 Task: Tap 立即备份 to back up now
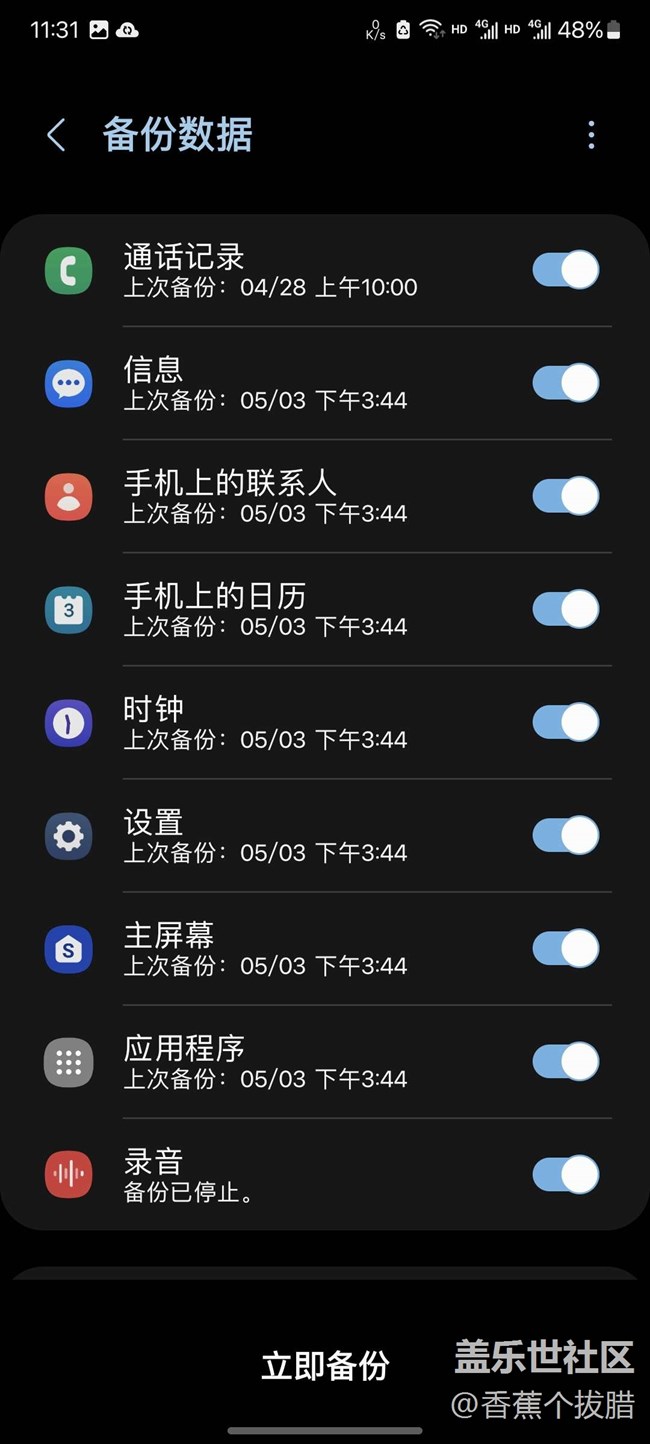(x=325, y=1366)
